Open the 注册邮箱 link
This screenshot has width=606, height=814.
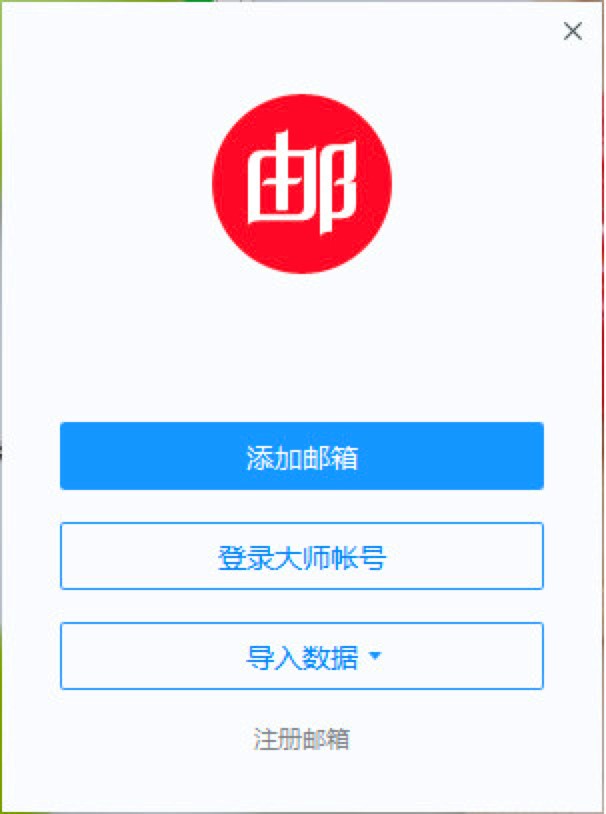coord(301,740)
